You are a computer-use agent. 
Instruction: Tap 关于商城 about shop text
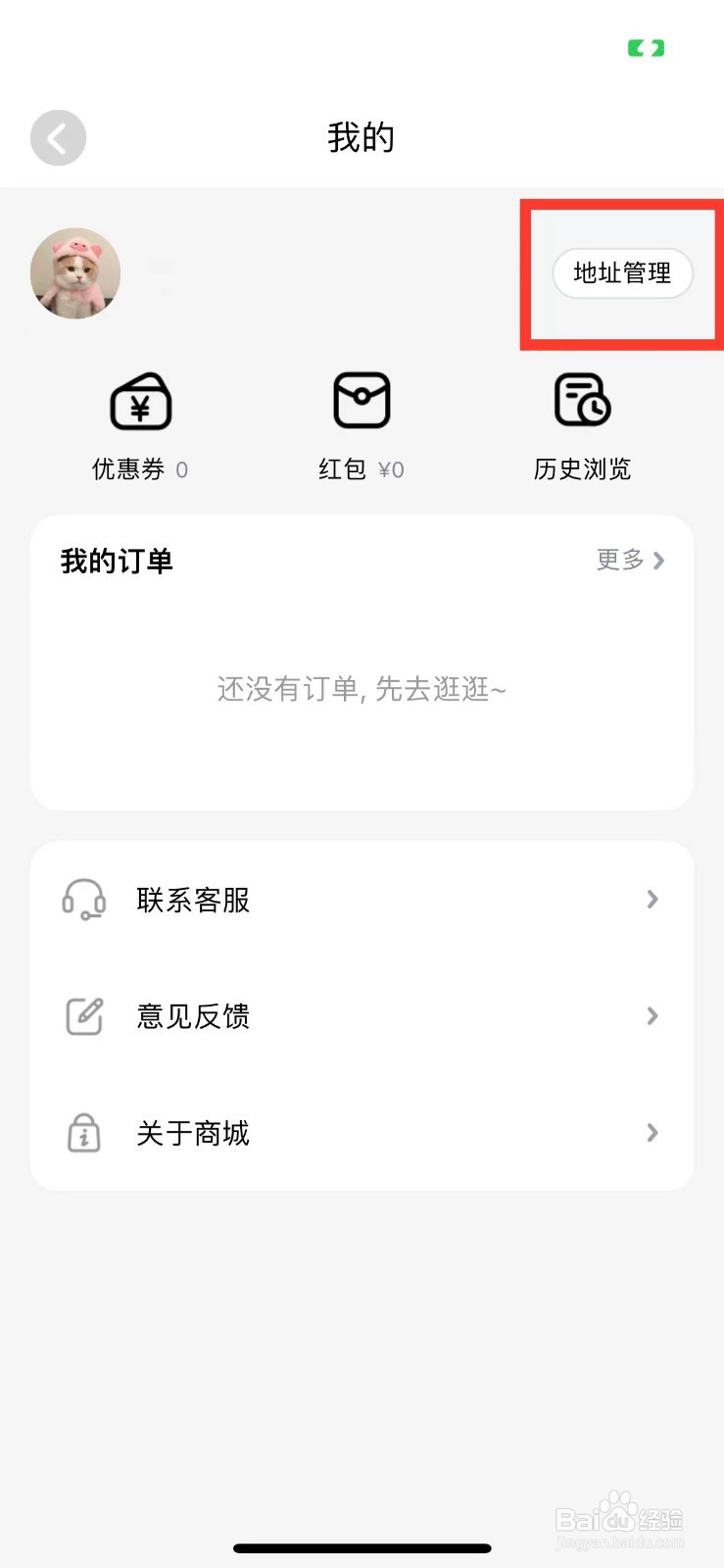192,1133
